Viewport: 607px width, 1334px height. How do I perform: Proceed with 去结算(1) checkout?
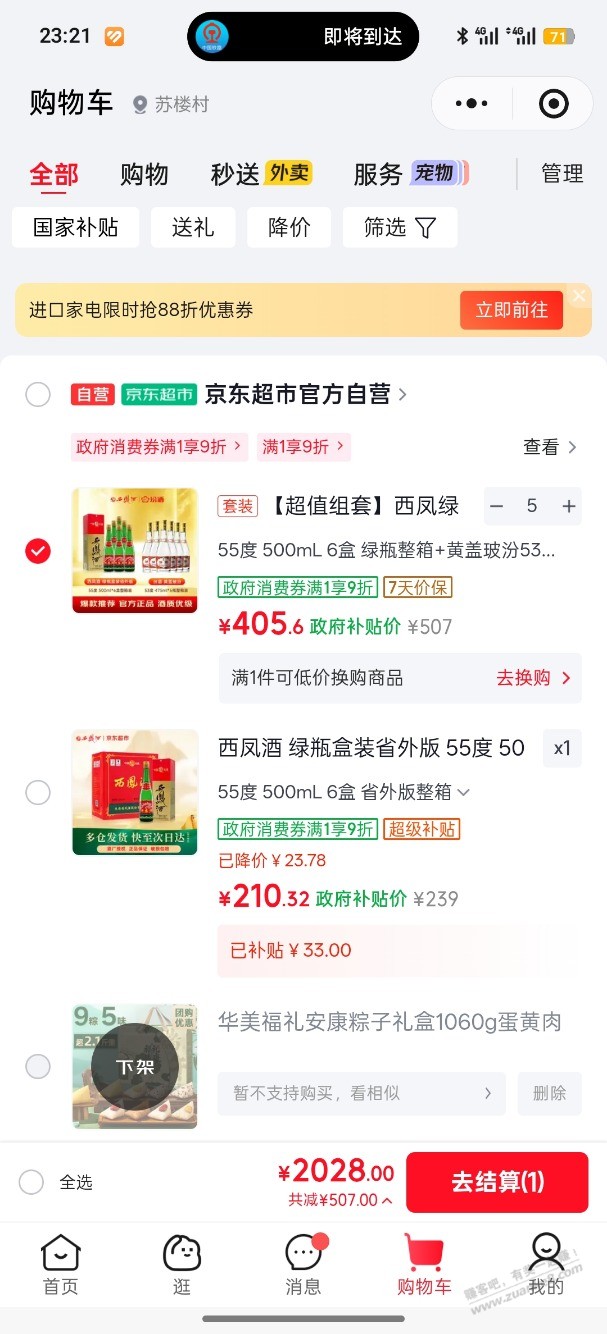497,1182
